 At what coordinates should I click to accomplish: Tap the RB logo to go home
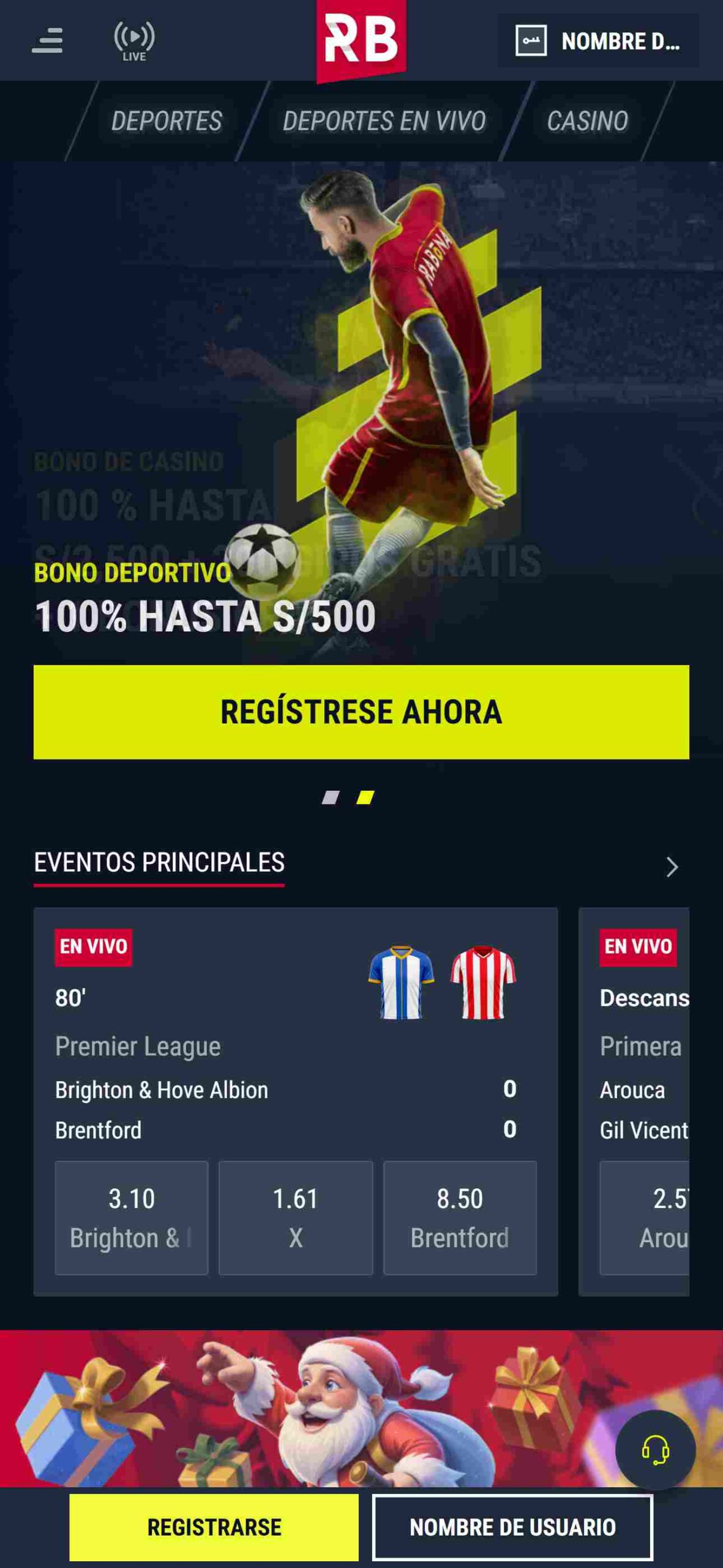[x=361, y=40]
